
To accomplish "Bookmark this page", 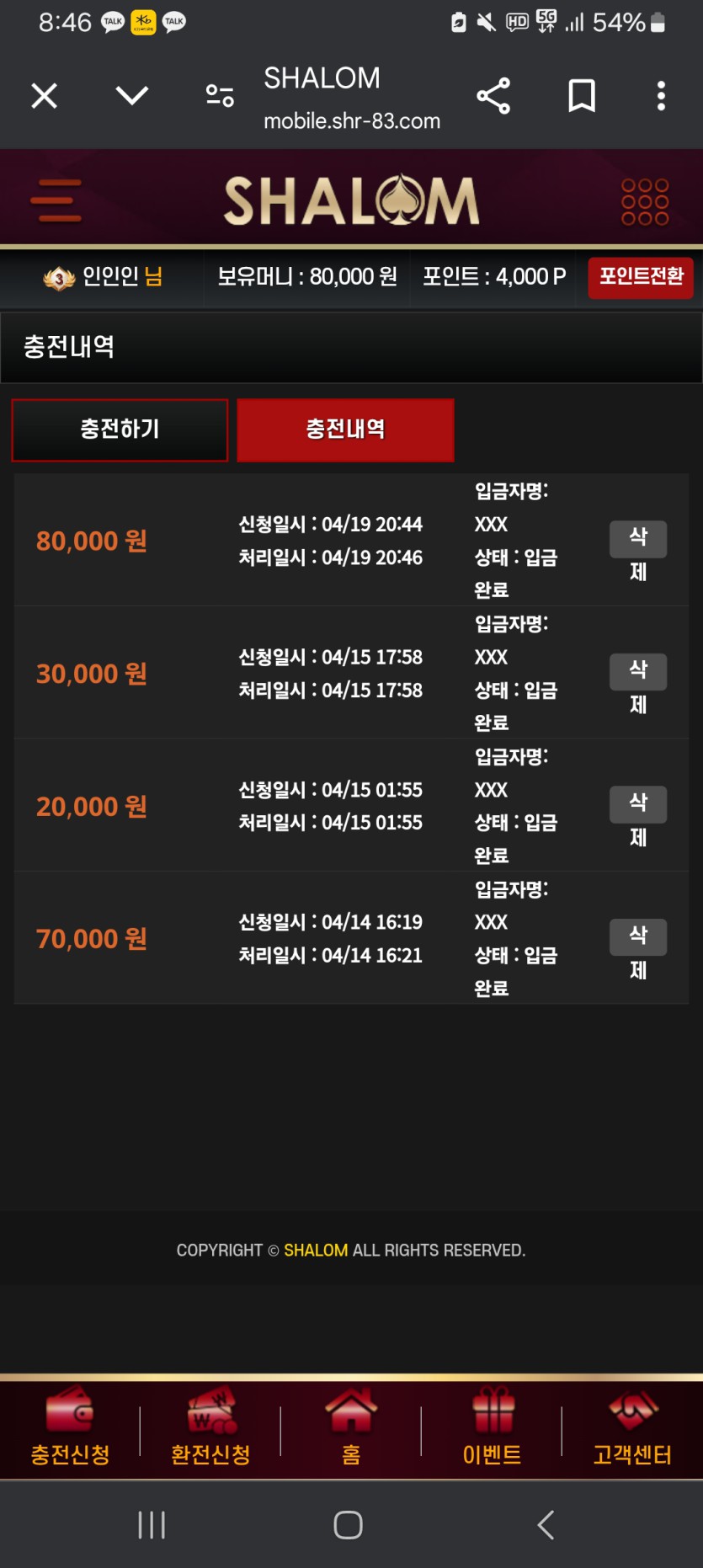I will coord(581,96).
